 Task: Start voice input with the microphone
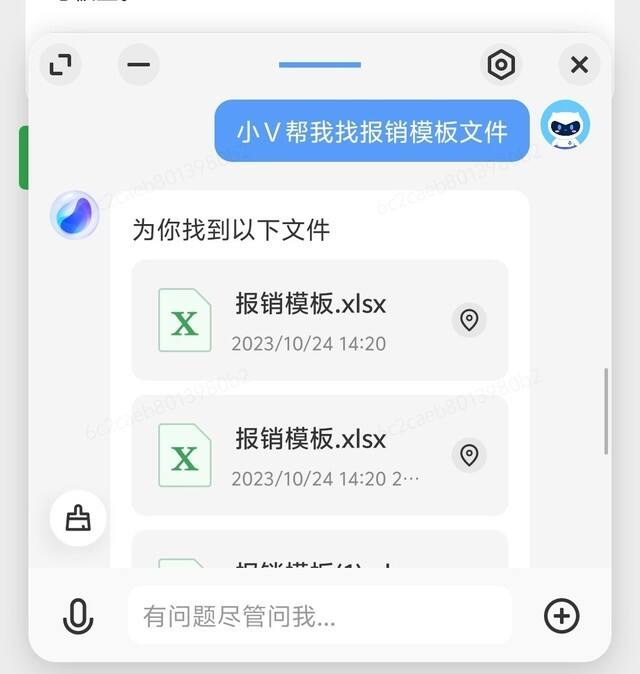[x=78, y=616]
